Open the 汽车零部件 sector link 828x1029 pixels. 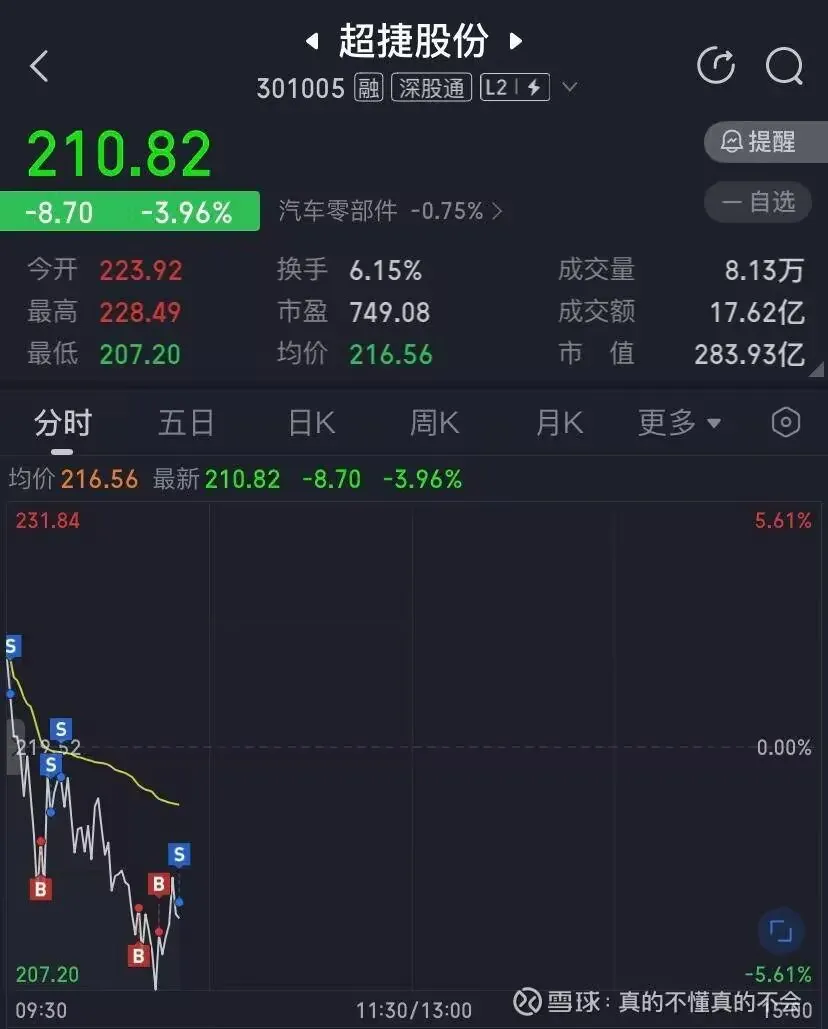tap(390, 211)
